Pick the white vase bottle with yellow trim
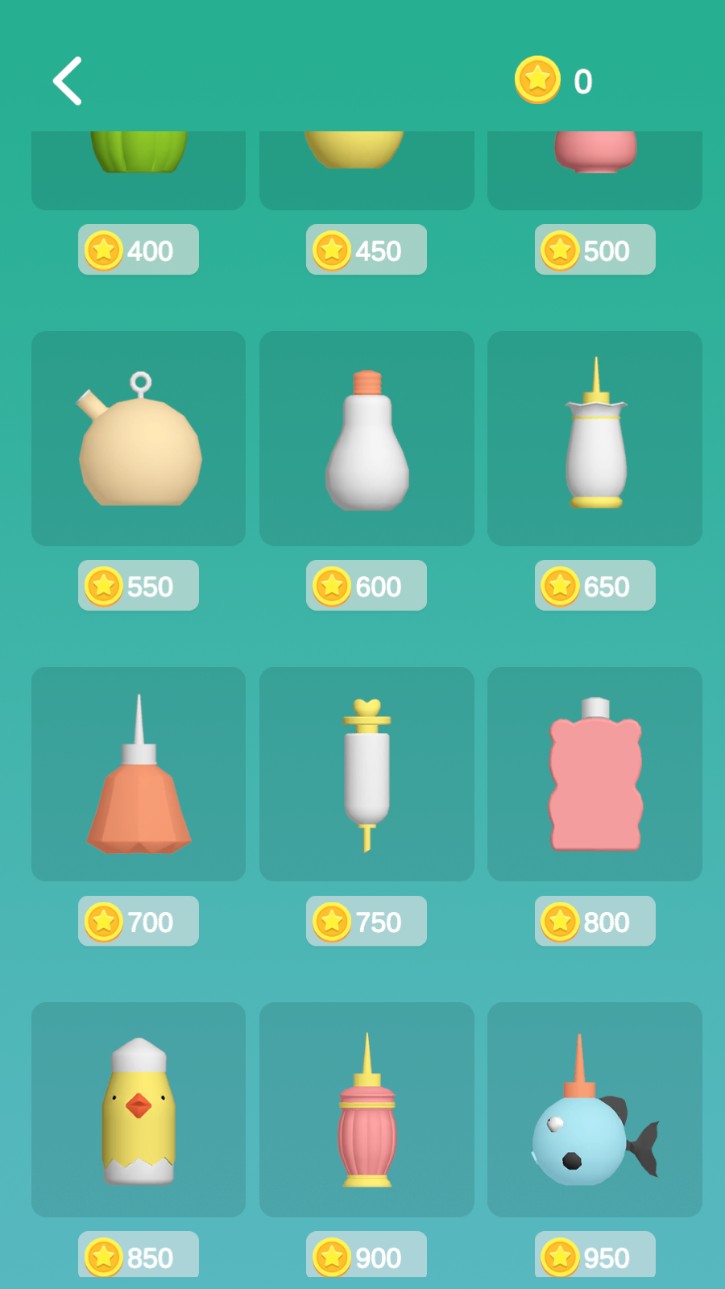The image size is (725, 1289). pos(595,439)
